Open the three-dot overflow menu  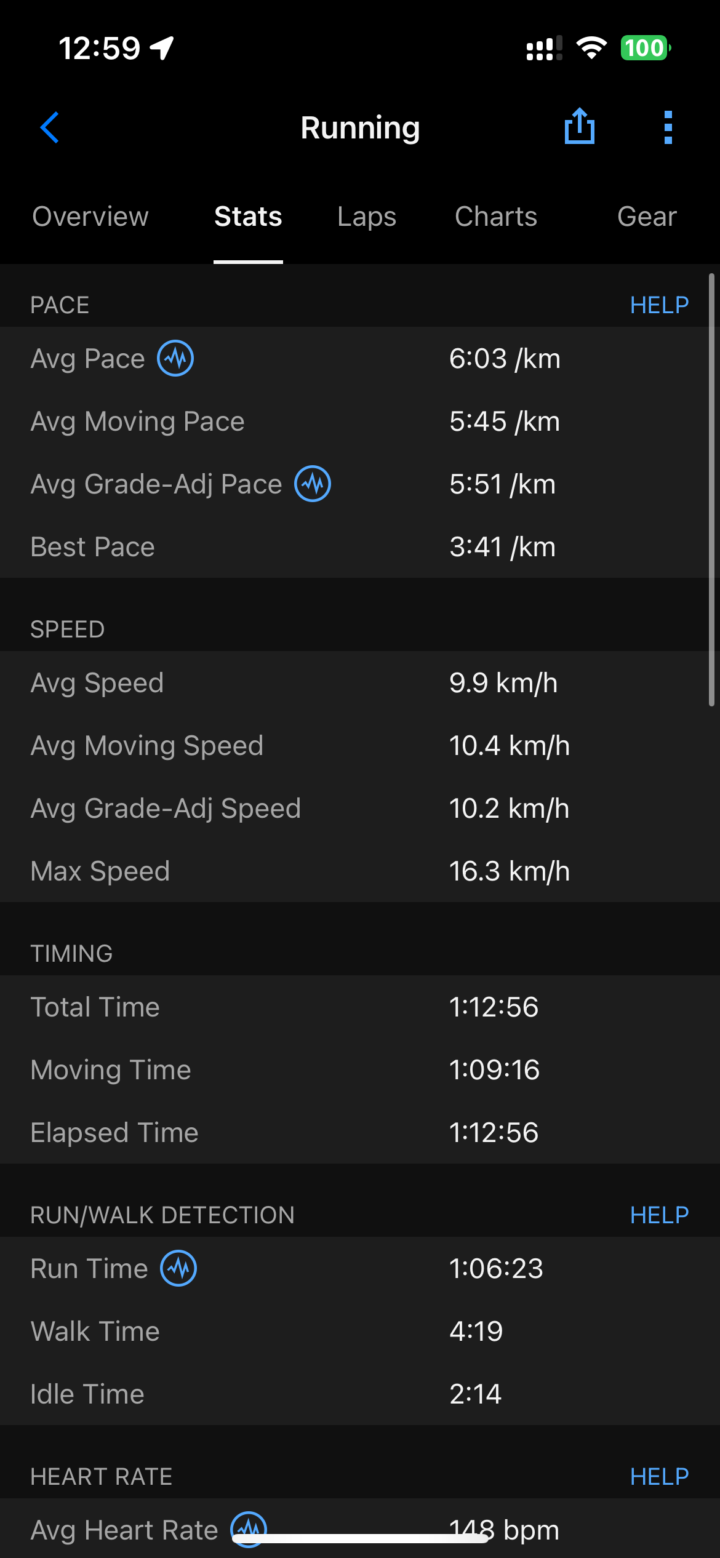[x=668, y=128]
